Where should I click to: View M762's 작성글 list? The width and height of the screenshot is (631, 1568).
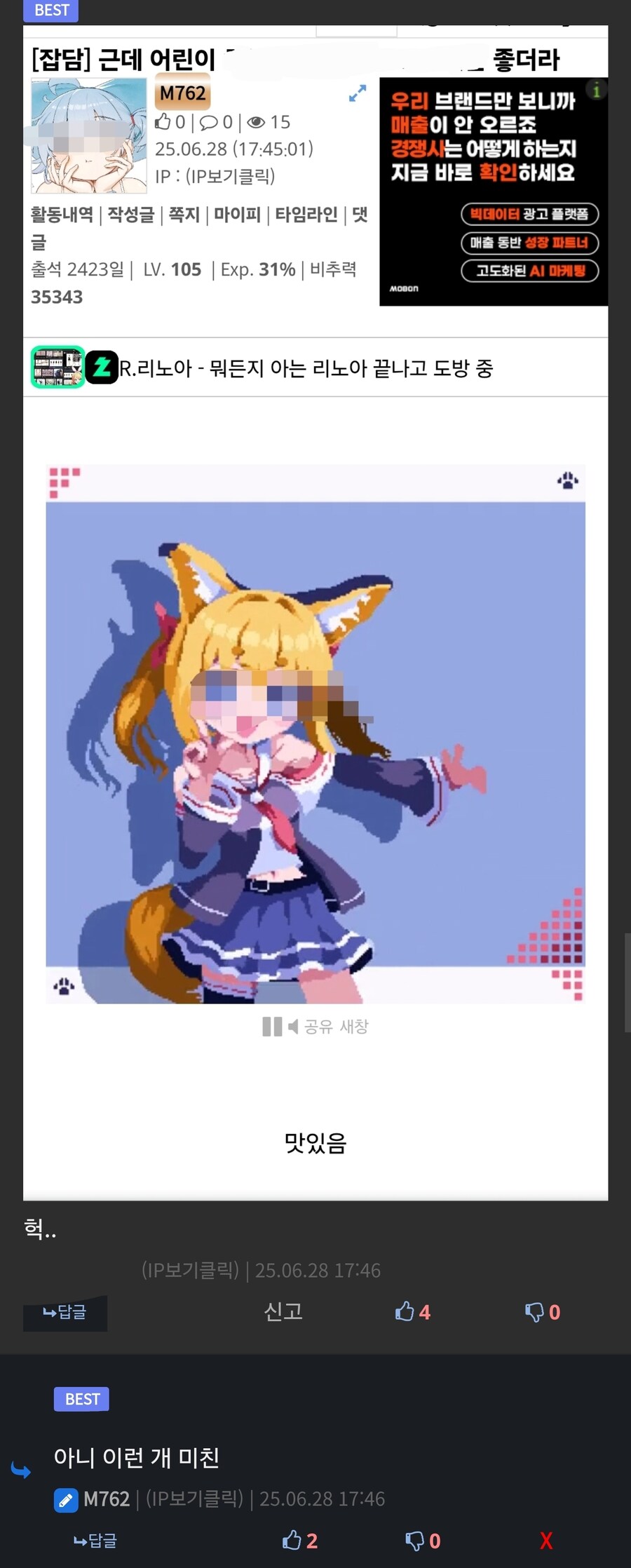pyautogui.click(x=130, y=215)
